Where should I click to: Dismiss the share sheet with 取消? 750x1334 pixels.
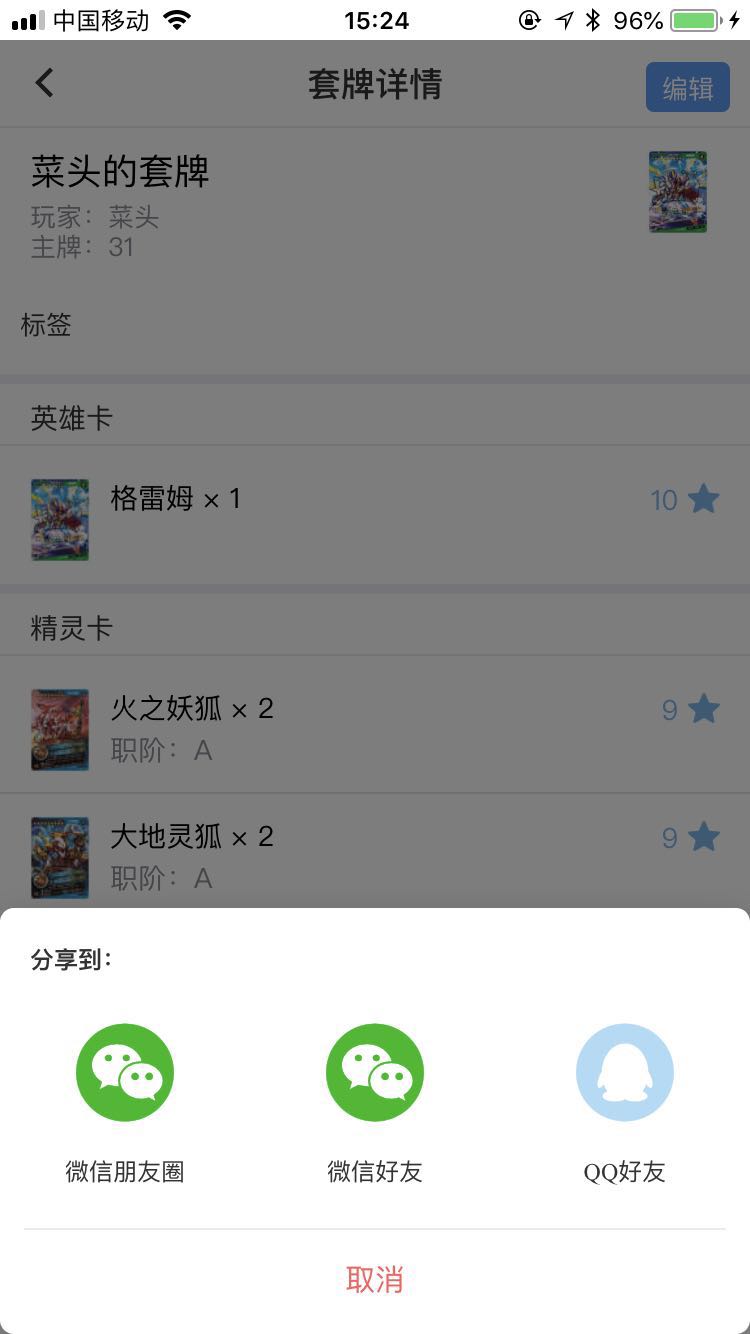pyautogui.click(x=375, y=1279)
